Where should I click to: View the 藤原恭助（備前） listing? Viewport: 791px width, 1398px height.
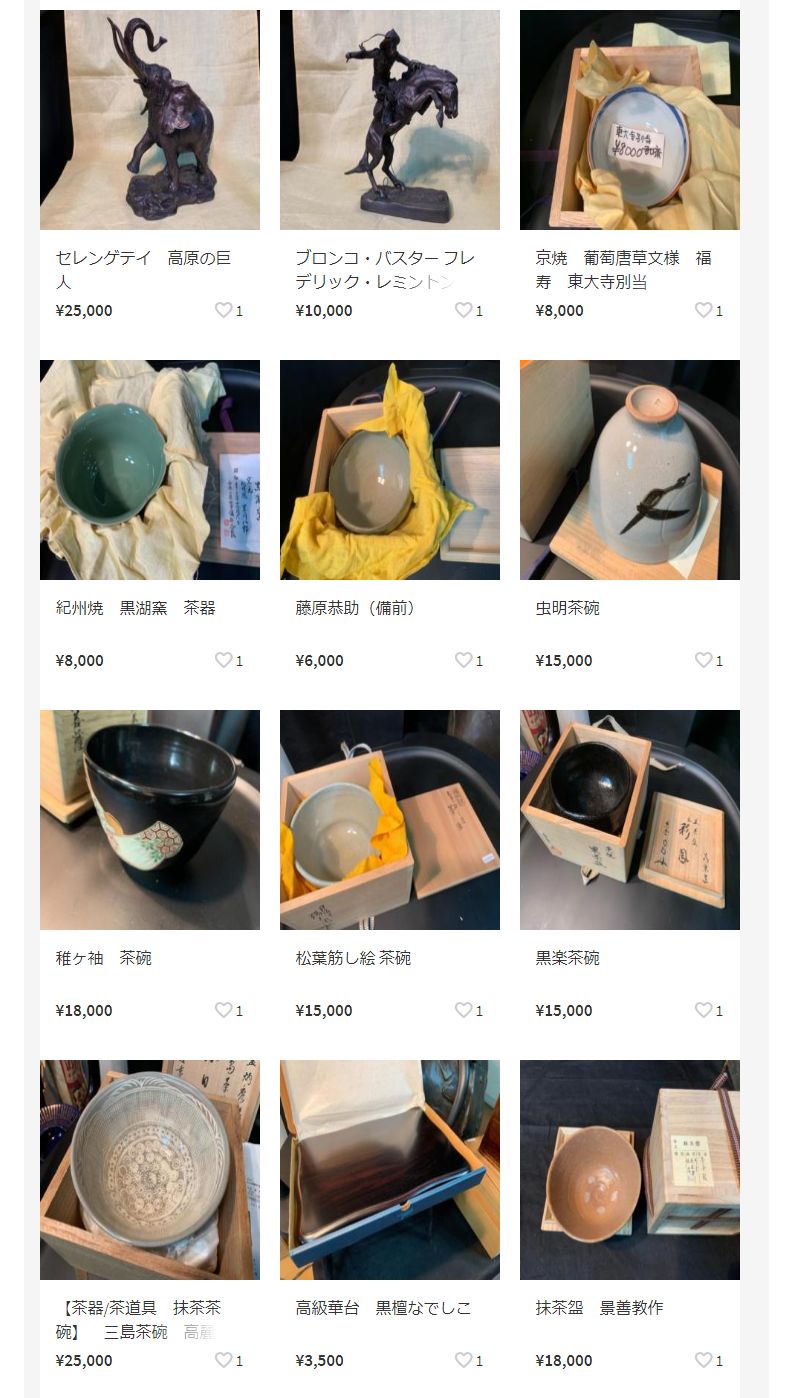coord(390,470)
